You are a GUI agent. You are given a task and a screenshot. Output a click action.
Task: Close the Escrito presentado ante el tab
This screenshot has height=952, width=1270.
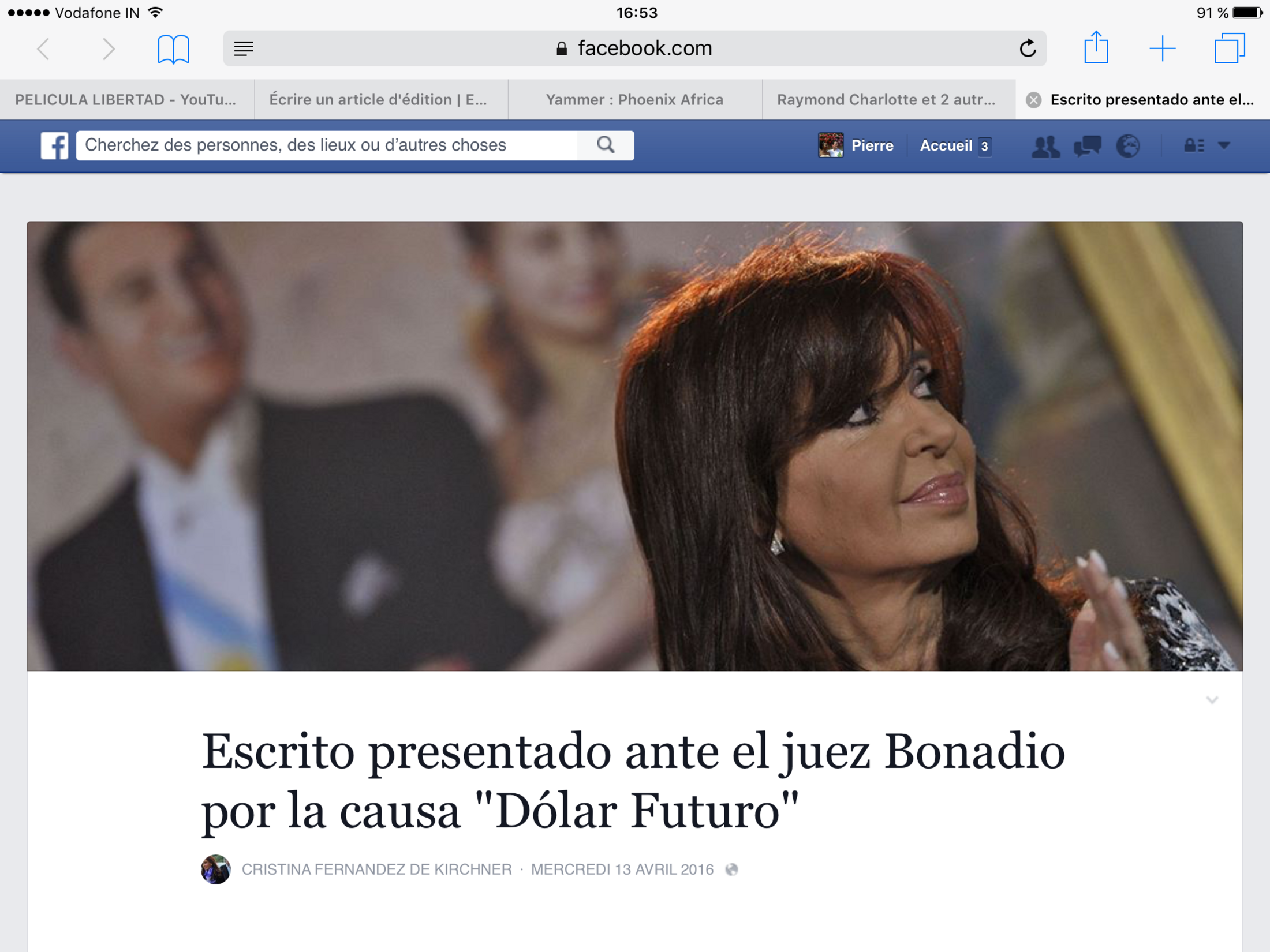[1033, 100]
